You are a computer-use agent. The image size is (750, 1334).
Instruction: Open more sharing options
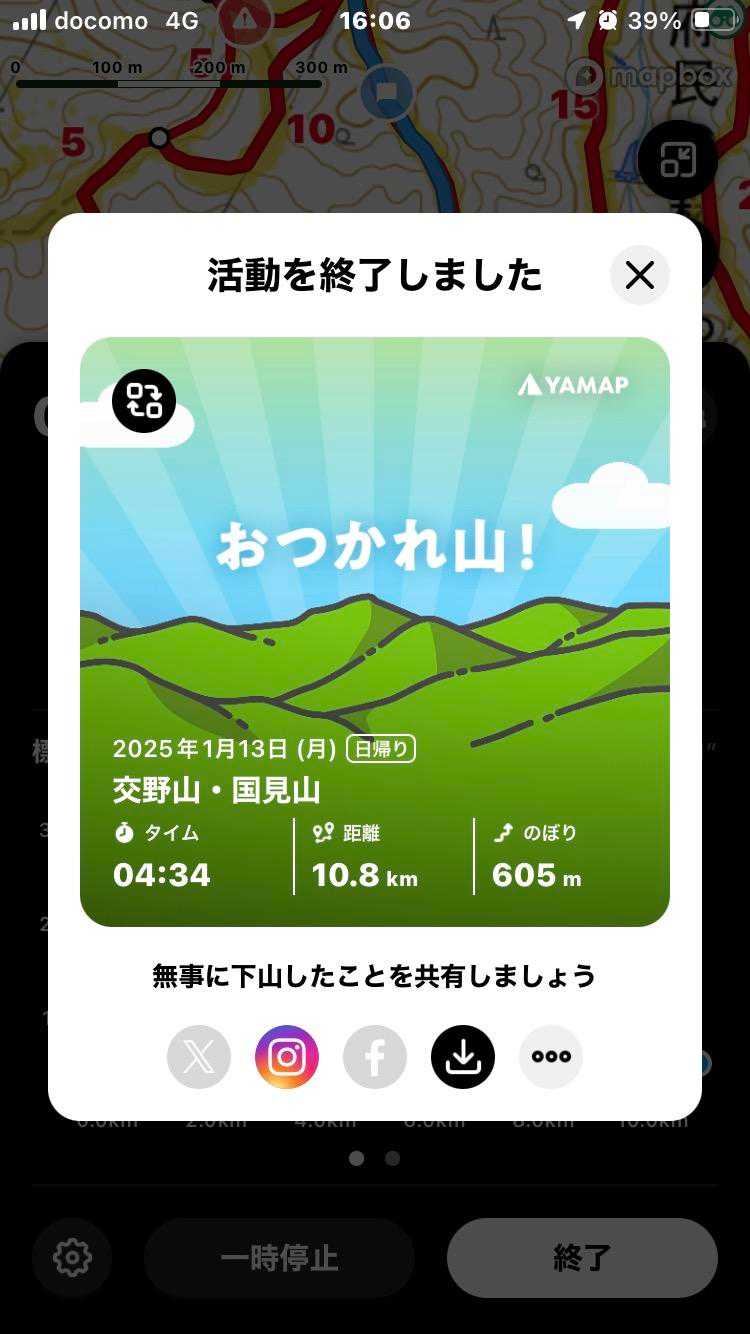pyautogui.click(x=551, y=1057)
